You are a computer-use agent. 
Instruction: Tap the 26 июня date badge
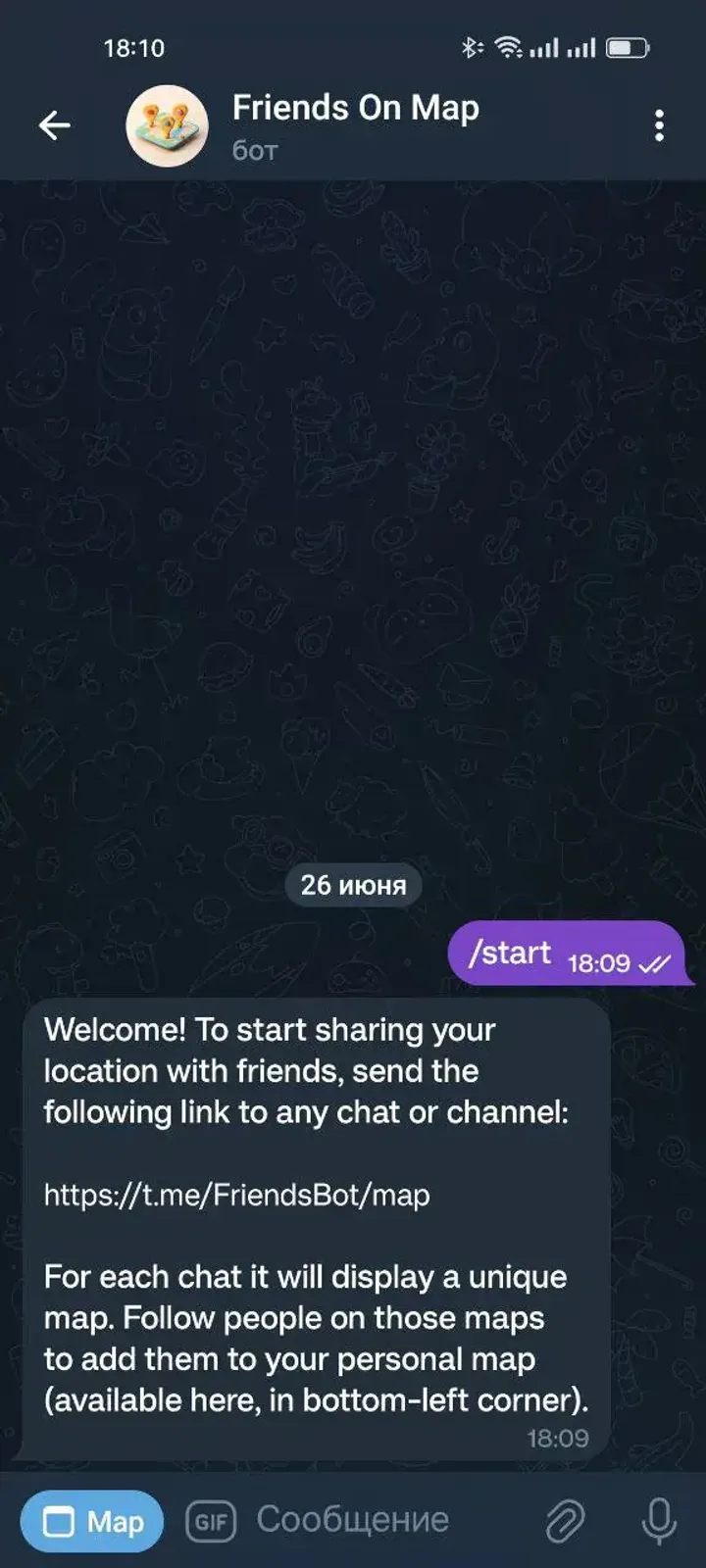tap(352, 885)
